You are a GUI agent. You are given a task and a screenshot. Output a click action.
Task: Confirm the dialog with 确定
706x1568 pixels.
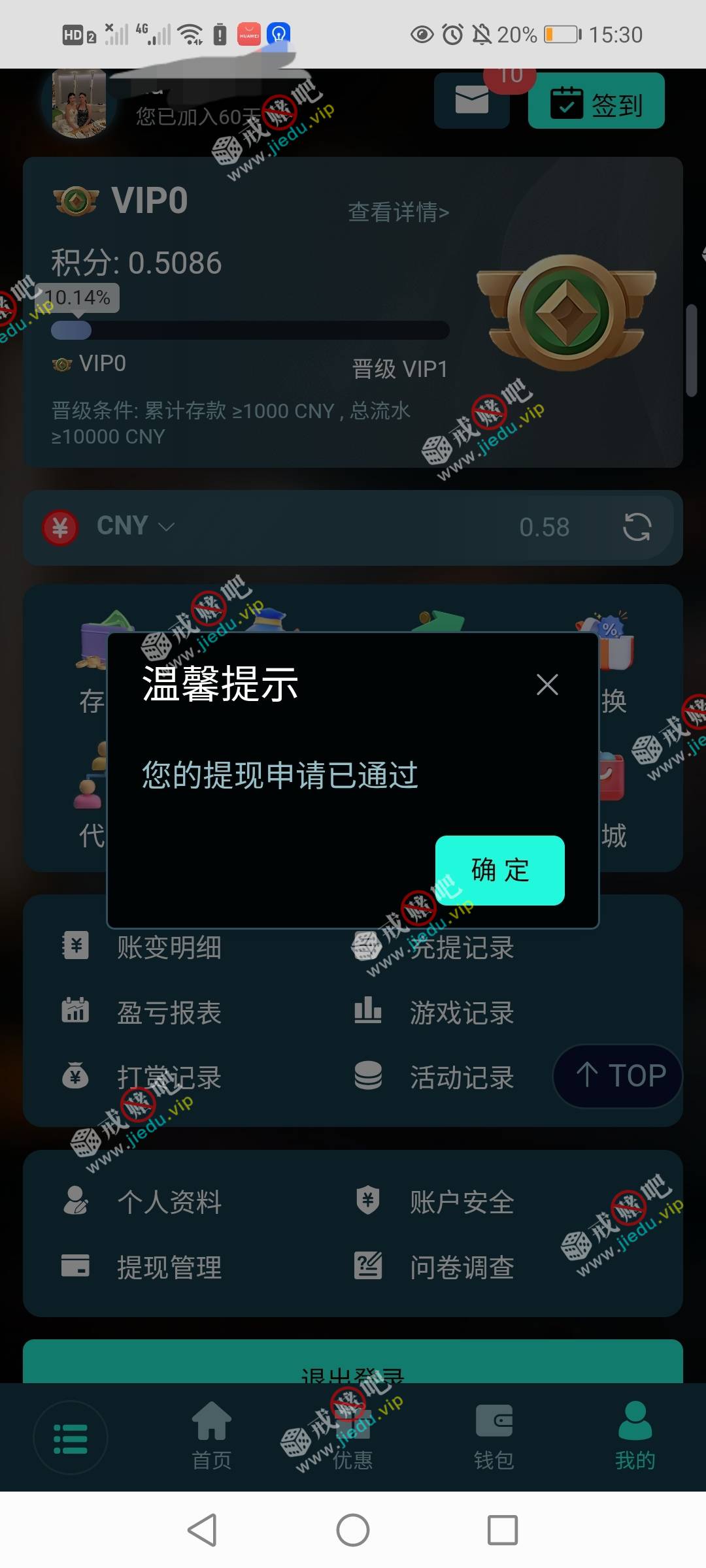point(500,870)
